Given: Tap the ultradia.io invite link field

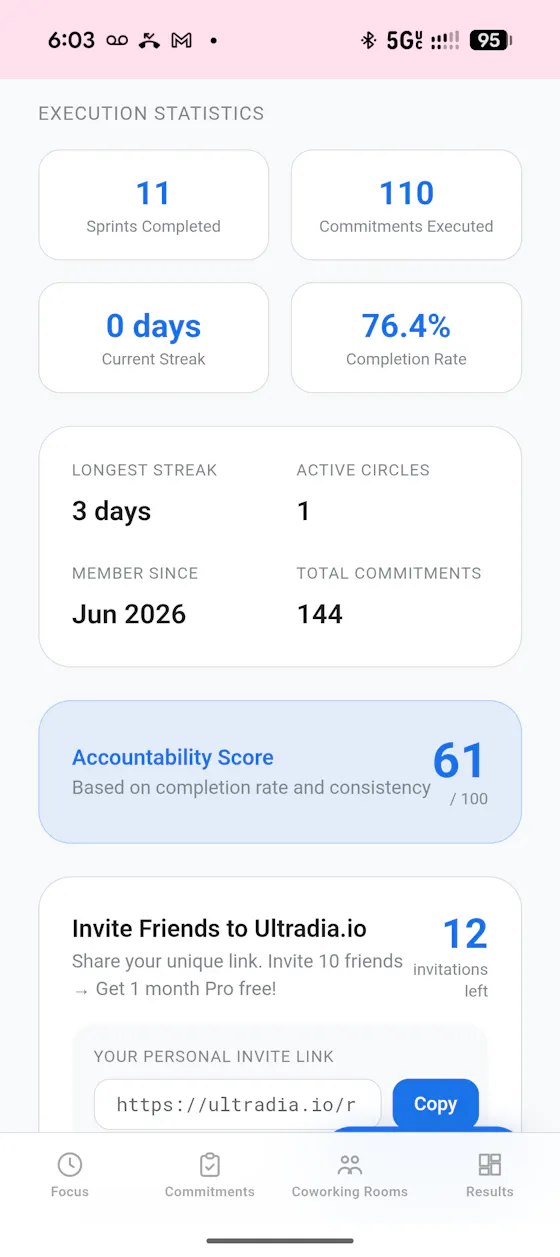Looking at the screenshot, I should click(237, 1104).
